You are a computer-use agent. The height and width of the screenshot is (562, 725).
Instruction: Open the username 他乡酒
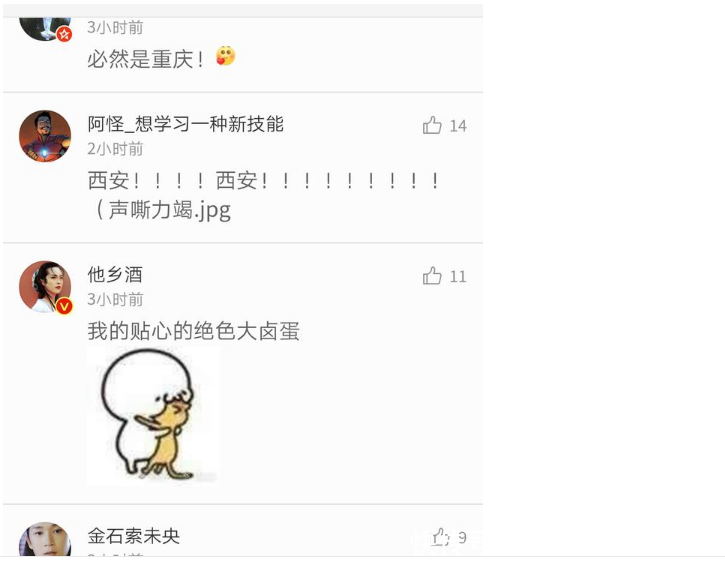coord(115,274)
